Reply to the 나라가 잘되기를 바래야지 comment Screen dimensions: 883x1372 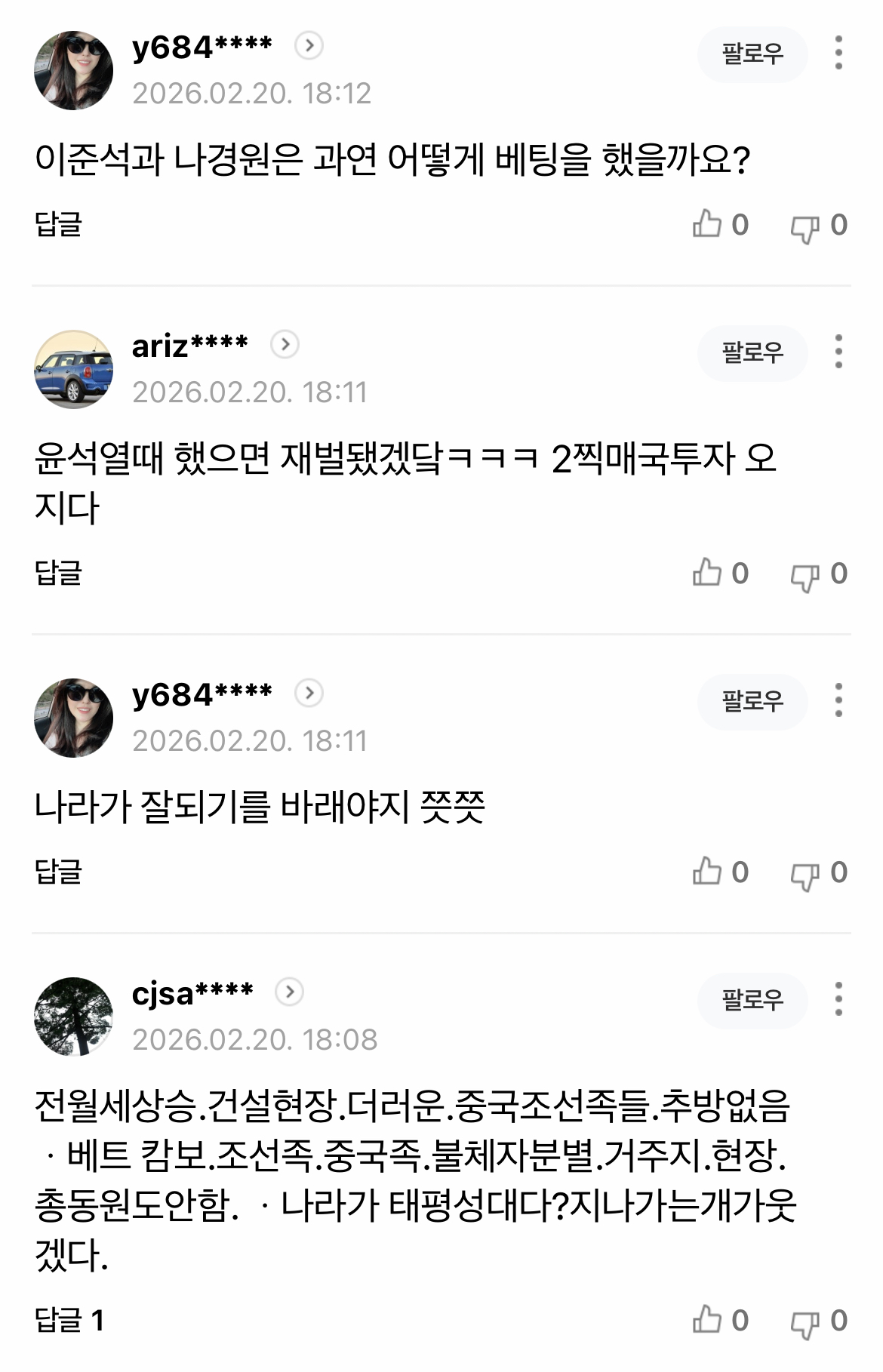tap(58, 872)
